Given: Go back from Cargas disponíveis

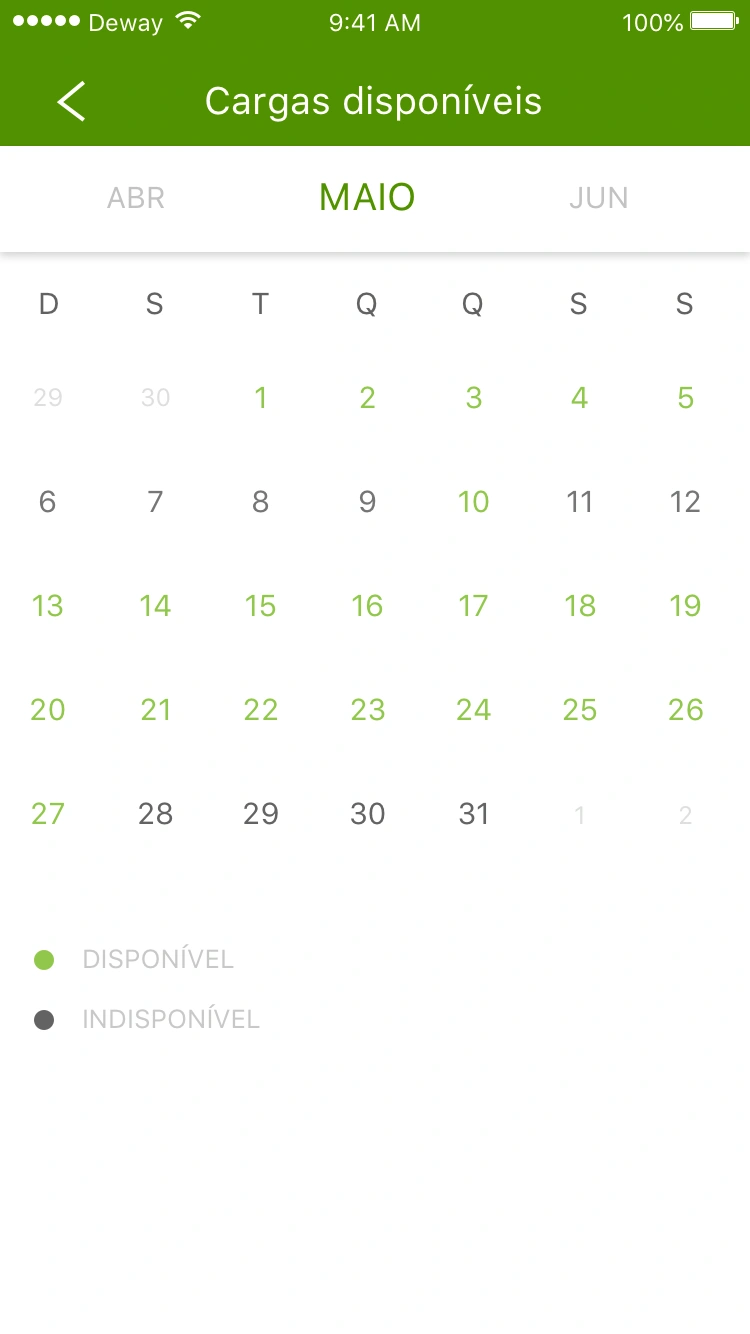Looking at the screenshot, I should point(71,101).
